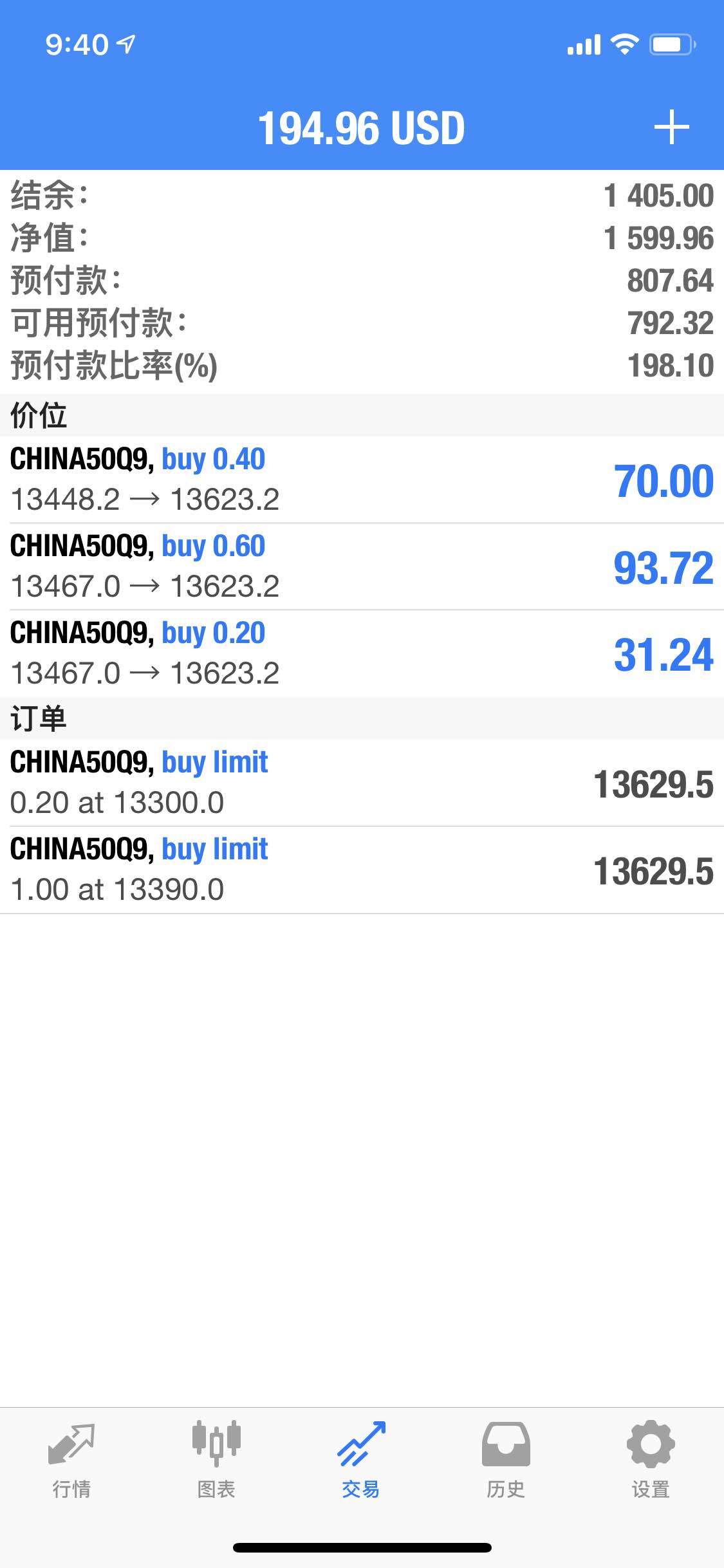Open buy limit order at 13300.0
The image size is (724, 1568).
[x=362, y=783]
